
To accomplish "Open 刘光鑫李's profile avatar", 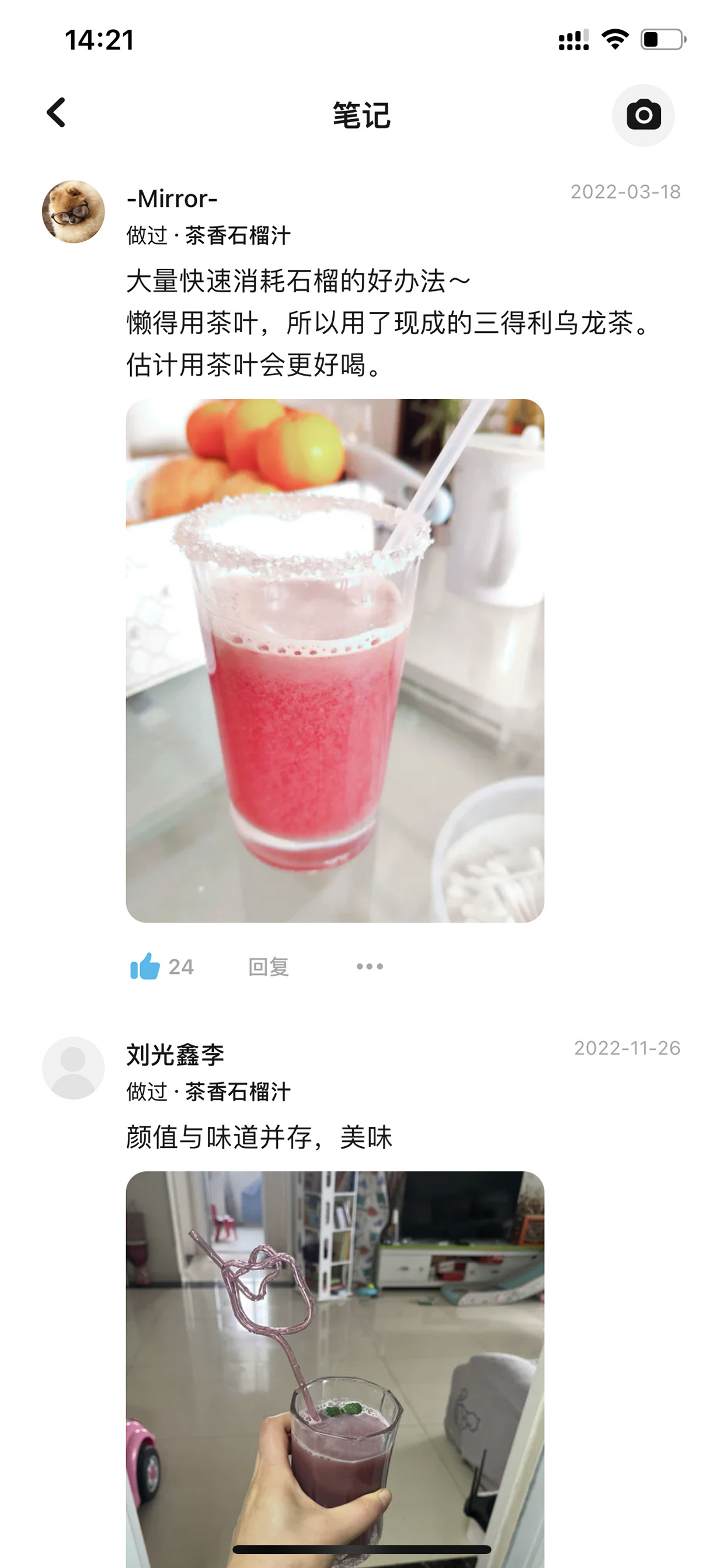I will tap(73, 1068).
